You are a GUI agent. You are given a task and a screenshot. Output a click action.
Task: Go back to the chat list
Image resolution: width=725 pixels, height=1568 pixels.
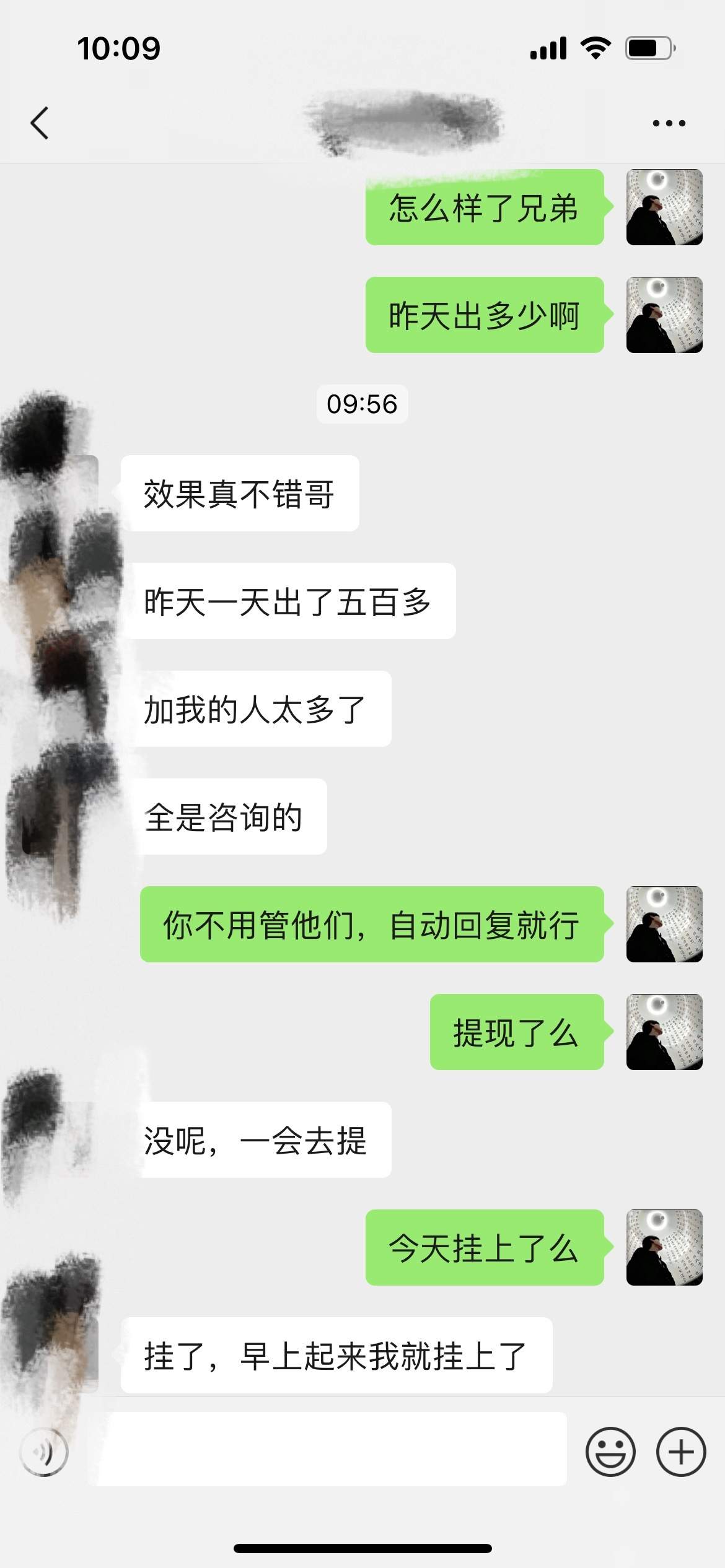click(x=40, y=123)
